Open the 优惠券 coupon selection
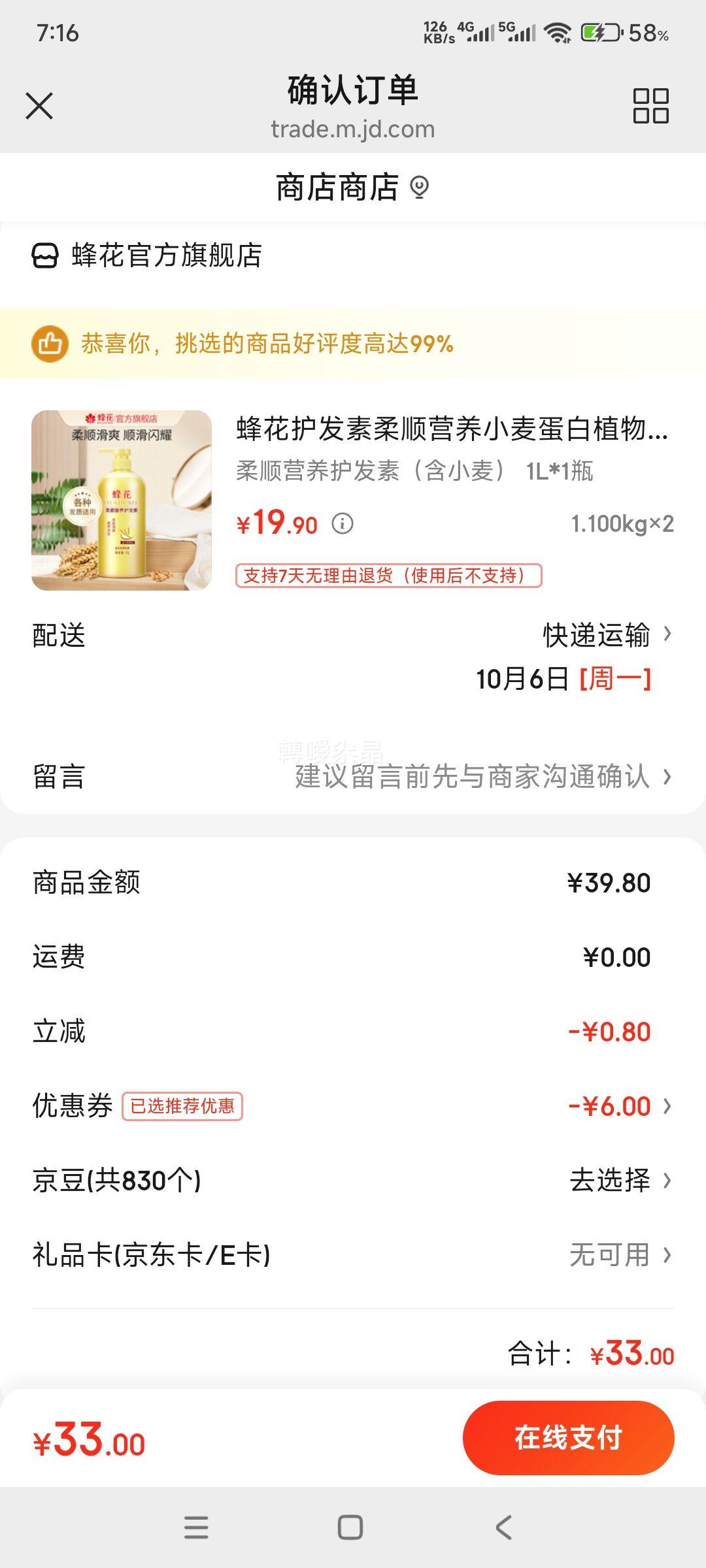This screenshot has height=1568, width=706. pyautogui.click(x=618, y=1106)
